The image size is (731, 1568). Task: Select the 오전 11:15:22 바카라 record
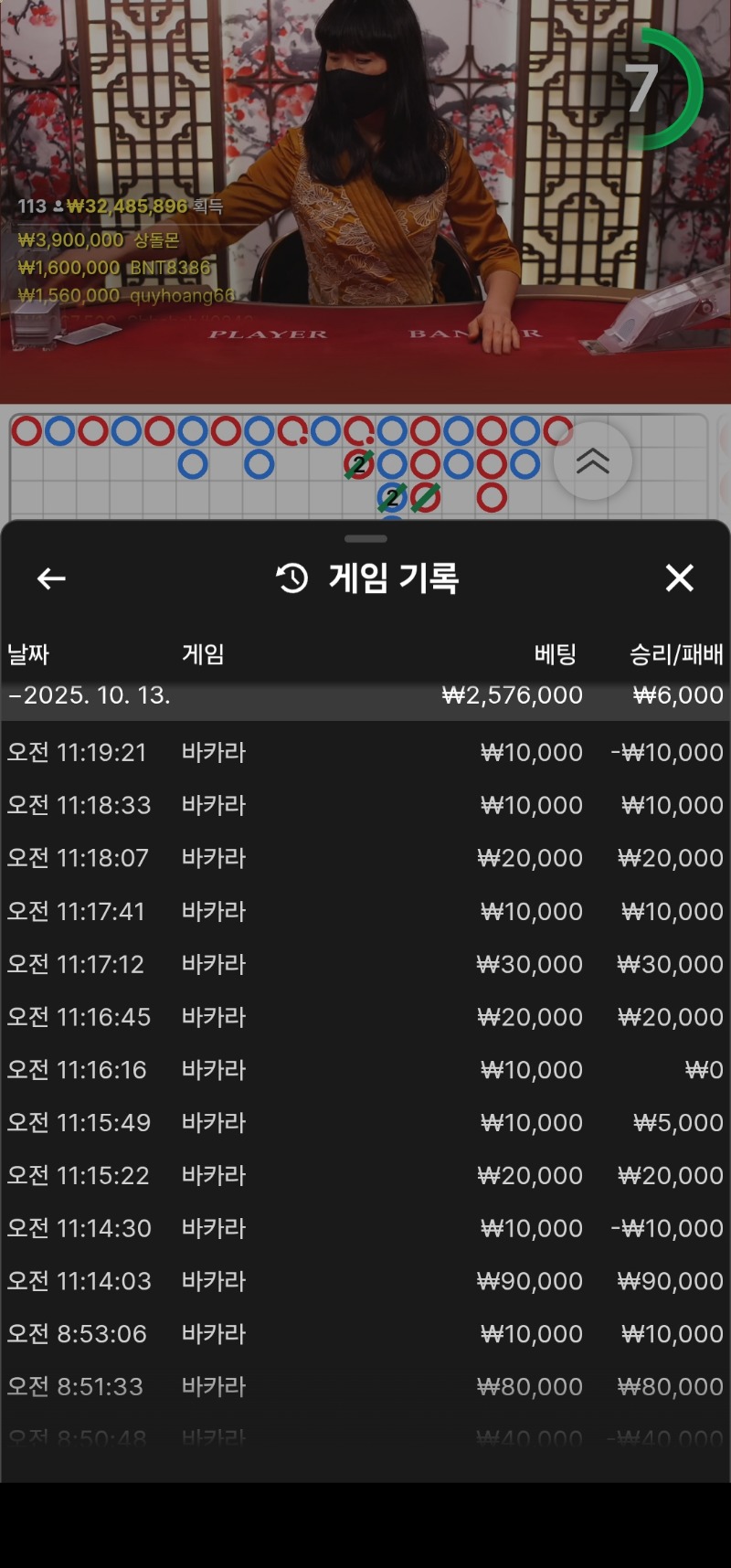point(365,1176)
